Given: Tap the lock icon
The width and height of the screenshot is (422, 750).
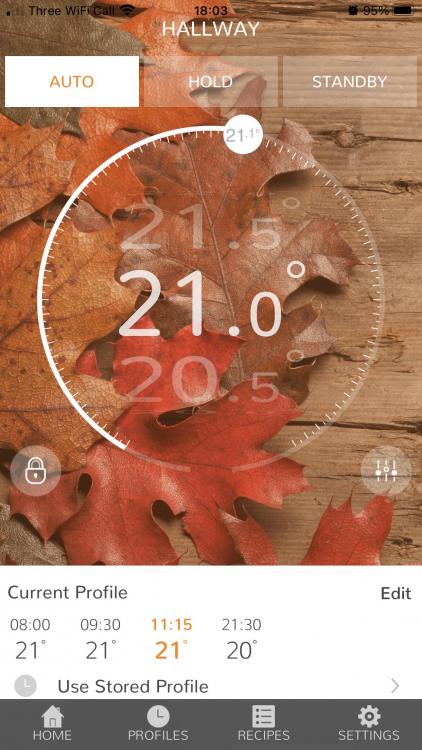Looking at the screenshot, I should click(x=35, y=471).
